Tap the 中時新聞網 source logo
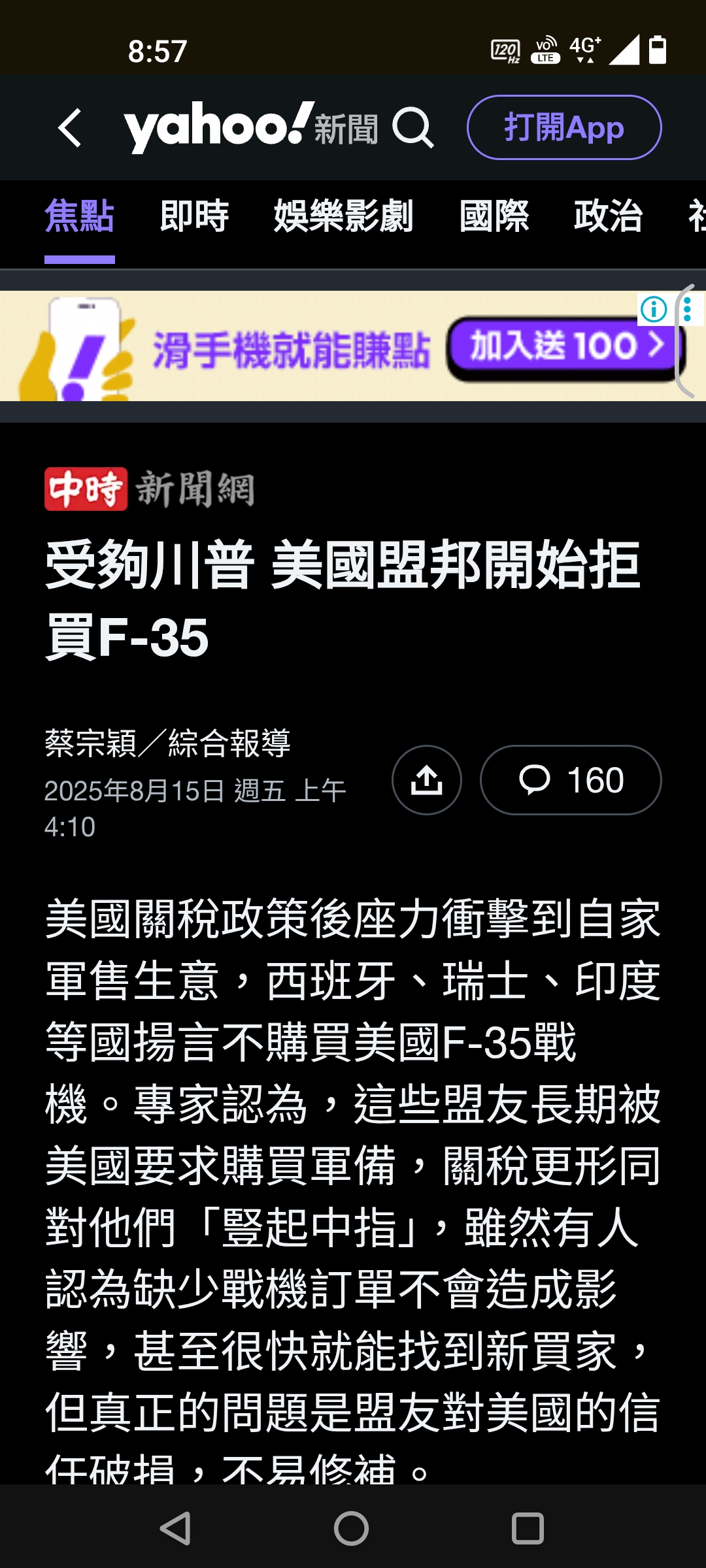 click(x=149, y=489)
